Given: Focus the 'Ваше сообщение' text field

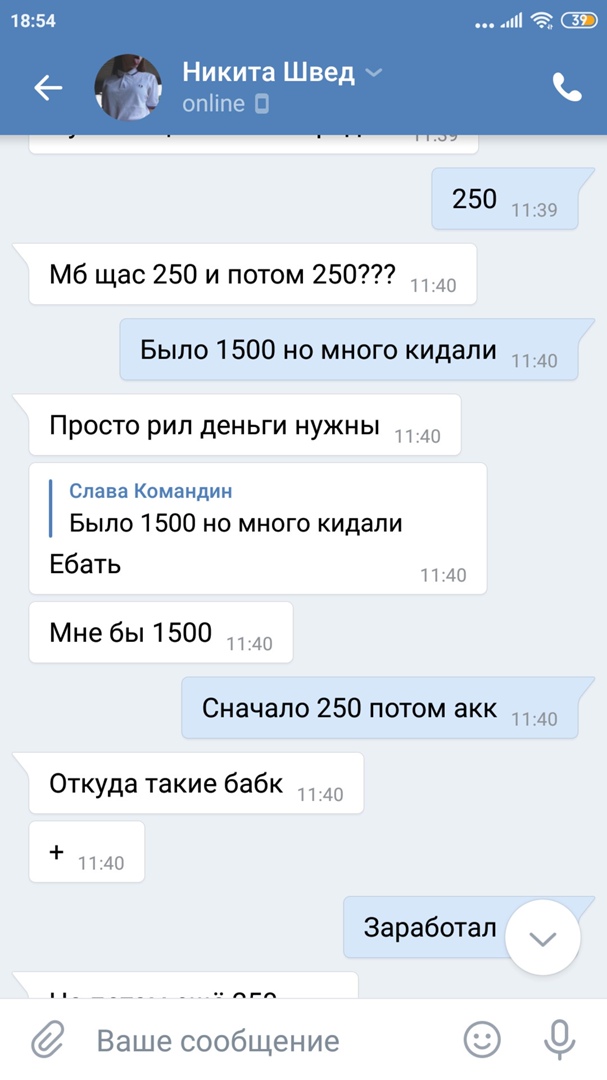Looking at the screenshot, I should point(250,1041).
